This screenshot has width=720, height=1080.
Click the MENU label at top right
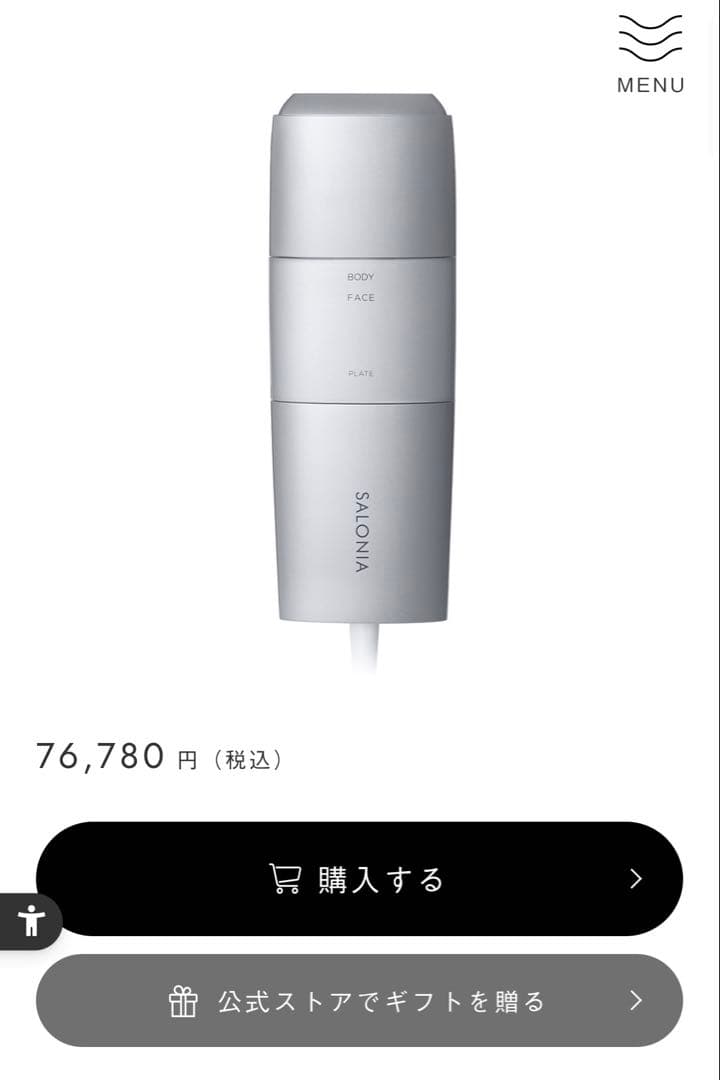[649, 85]
